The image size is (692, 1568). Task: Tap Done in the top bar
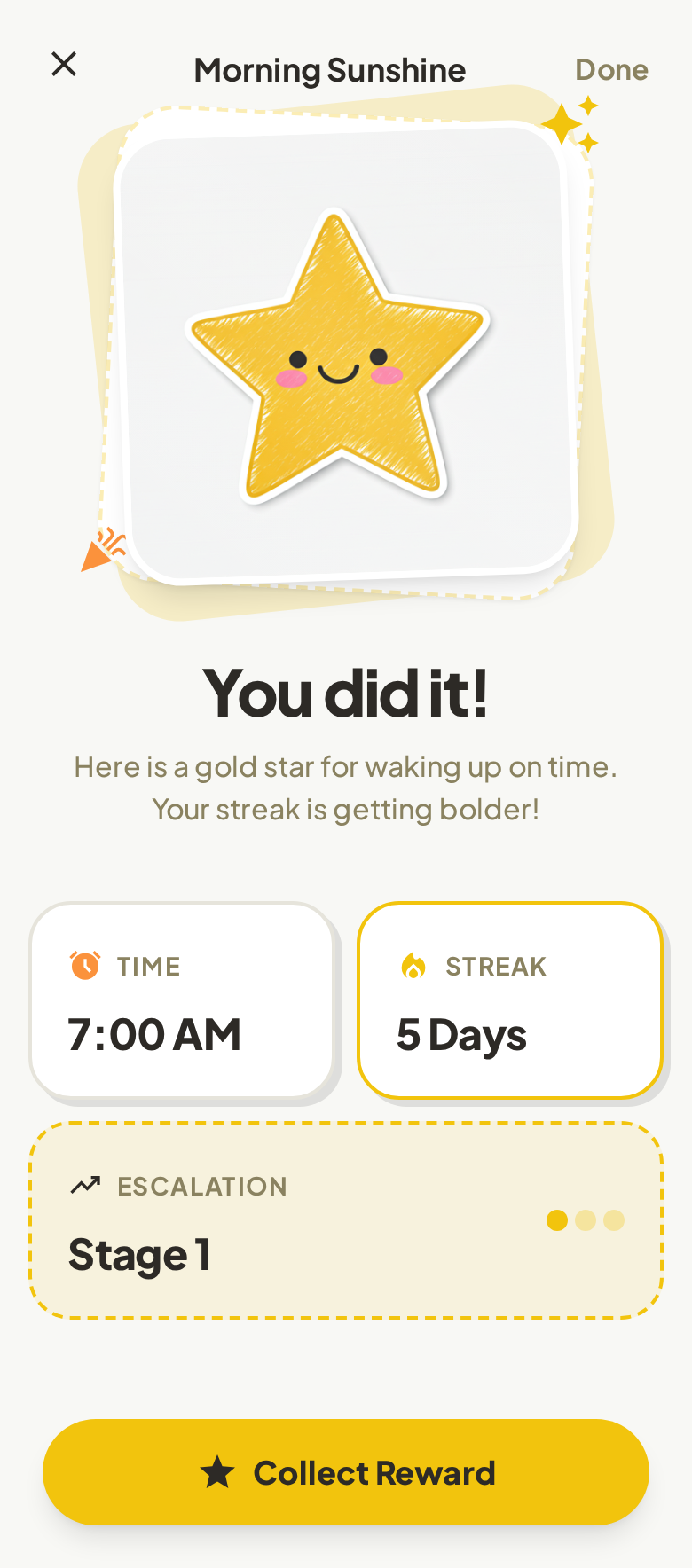point(611,69)
